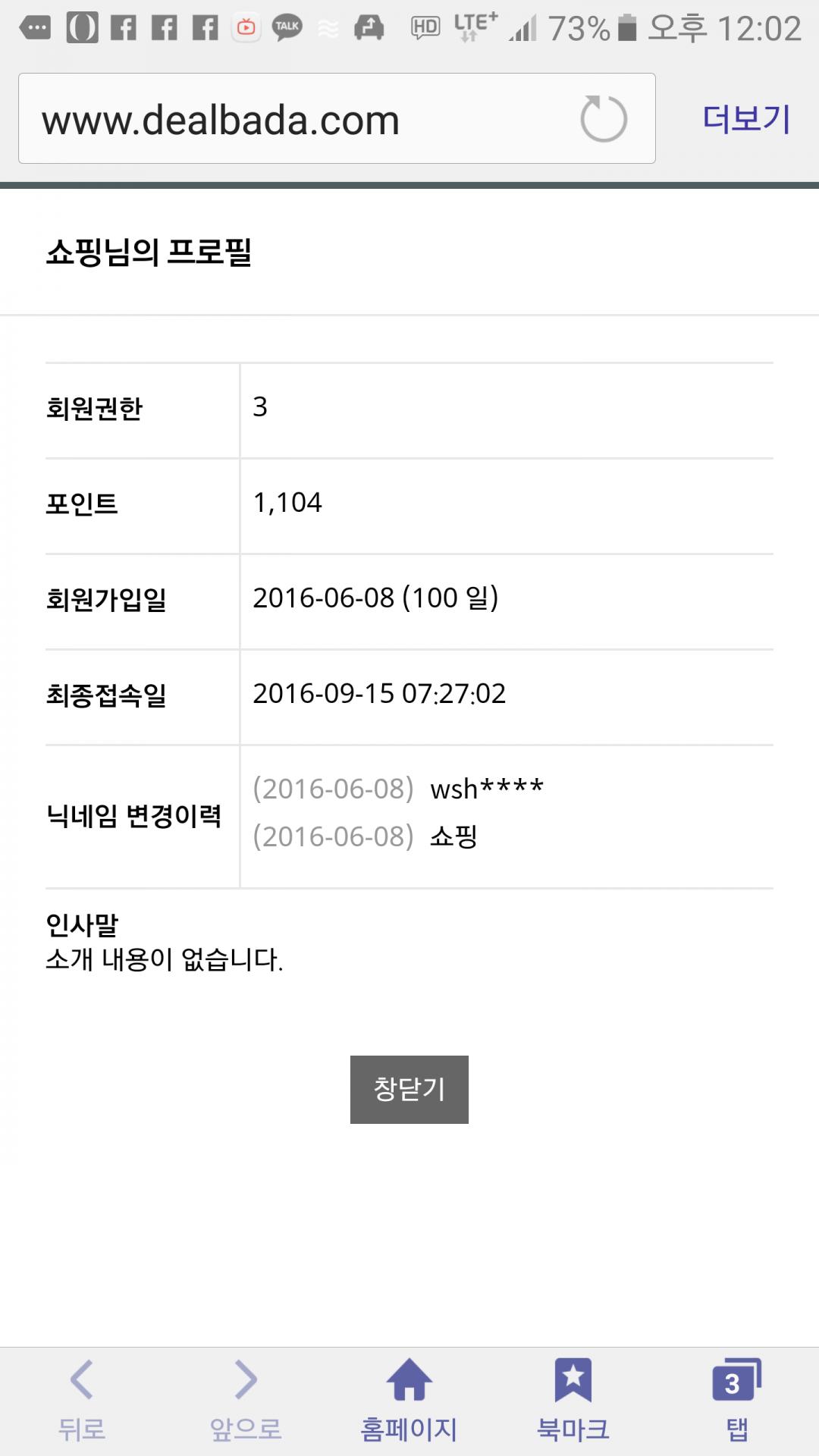
Task: Reload the page with the refresh icon
Action: tap(603, 119)
